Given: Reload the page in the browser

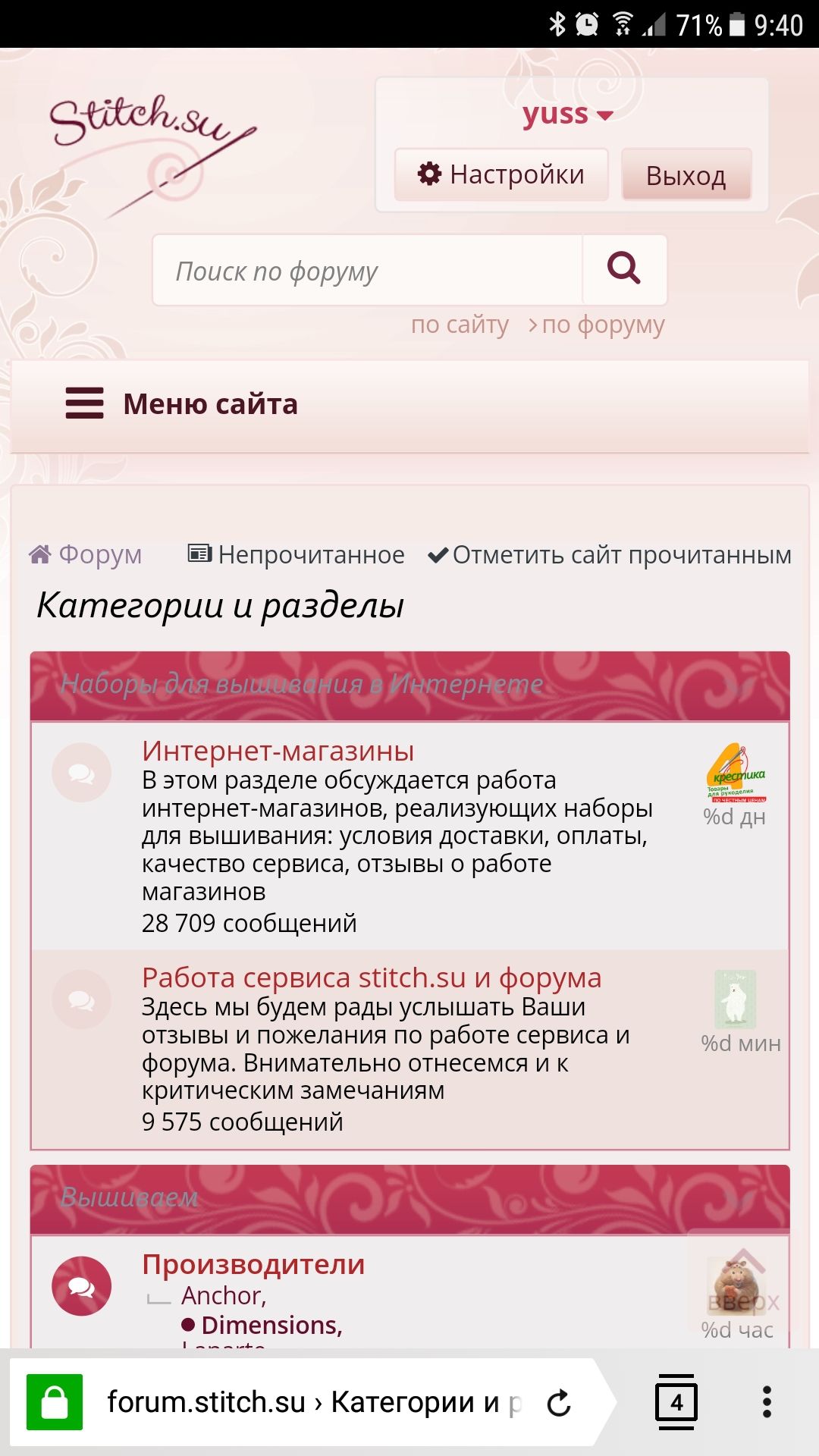Looking at the screenshot, I should click(559, 1403).
